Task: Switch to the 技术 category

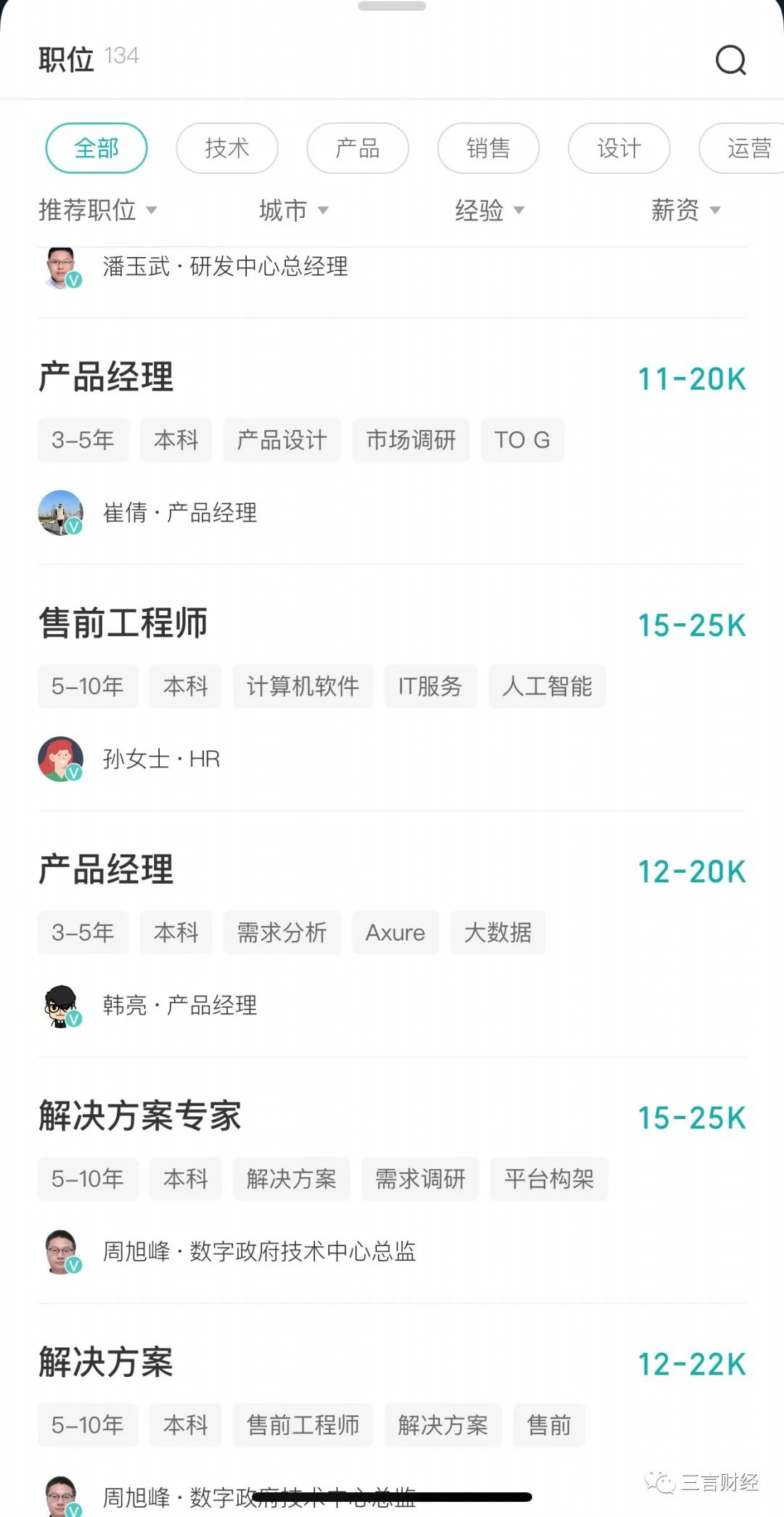Action: [x=227, y=148]
